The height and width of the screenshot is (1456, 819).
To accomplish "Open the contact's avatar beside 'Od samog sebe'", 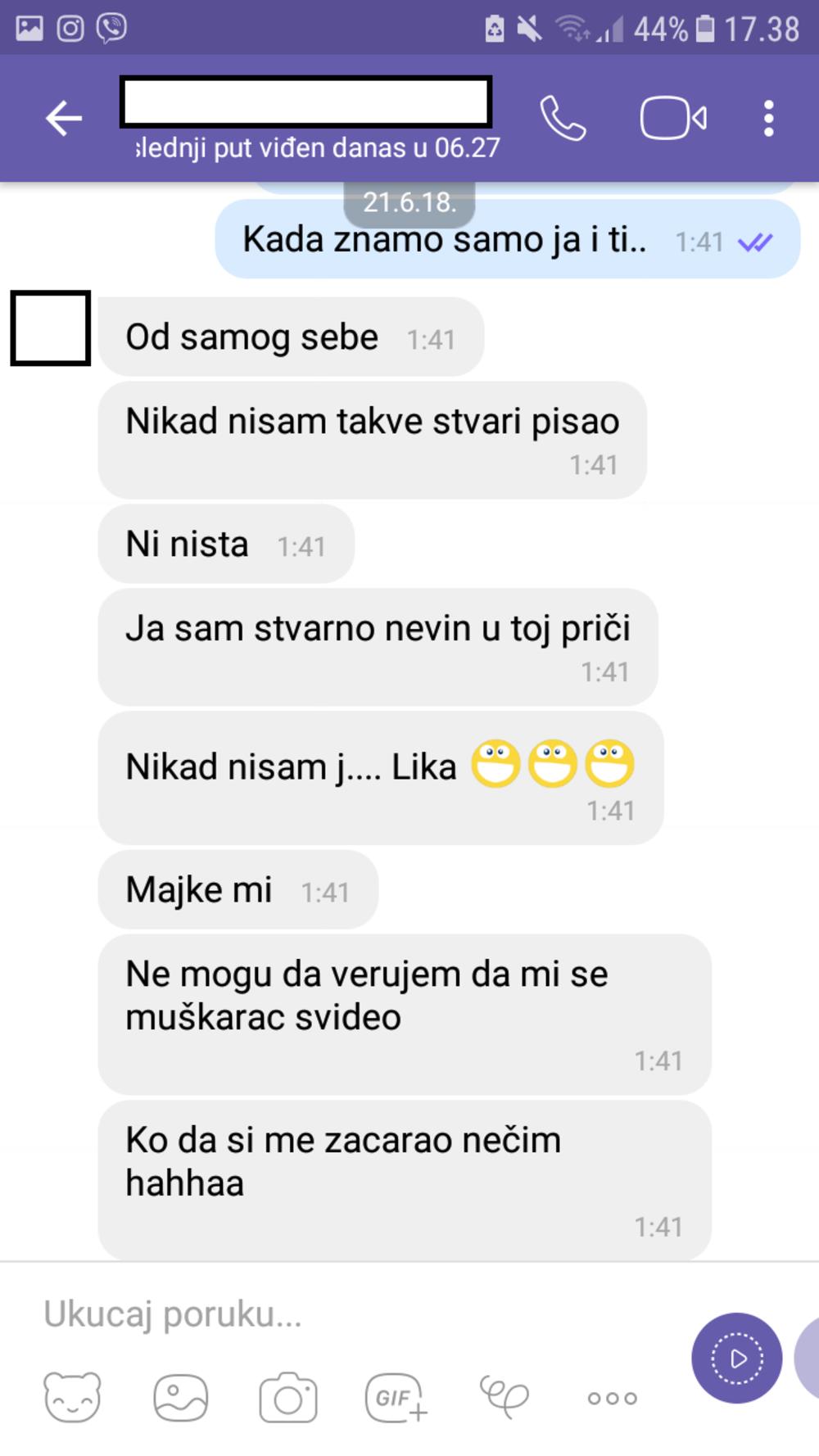I will click(51, 328).
